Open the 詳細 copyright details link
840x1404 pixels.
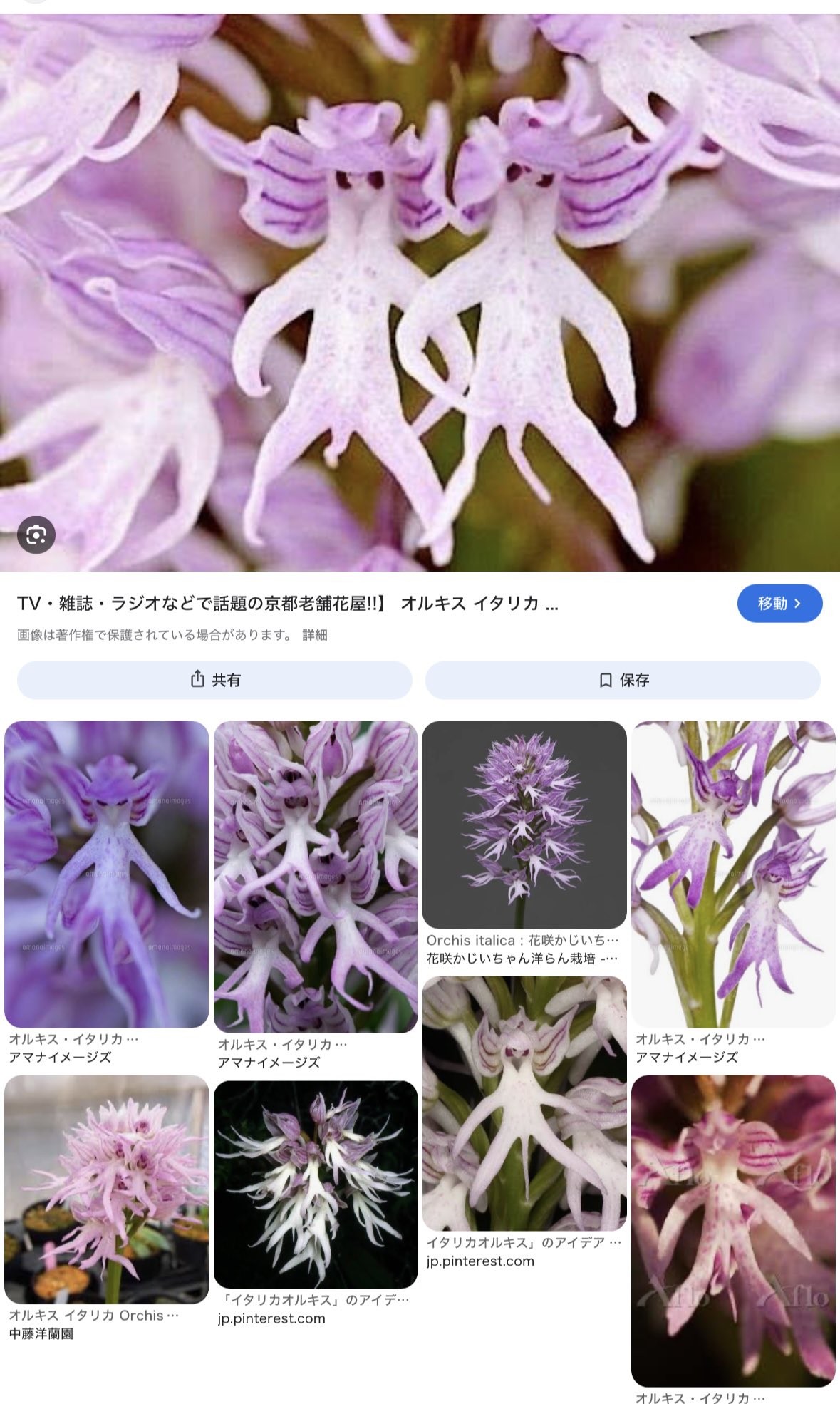coord(314,635)
